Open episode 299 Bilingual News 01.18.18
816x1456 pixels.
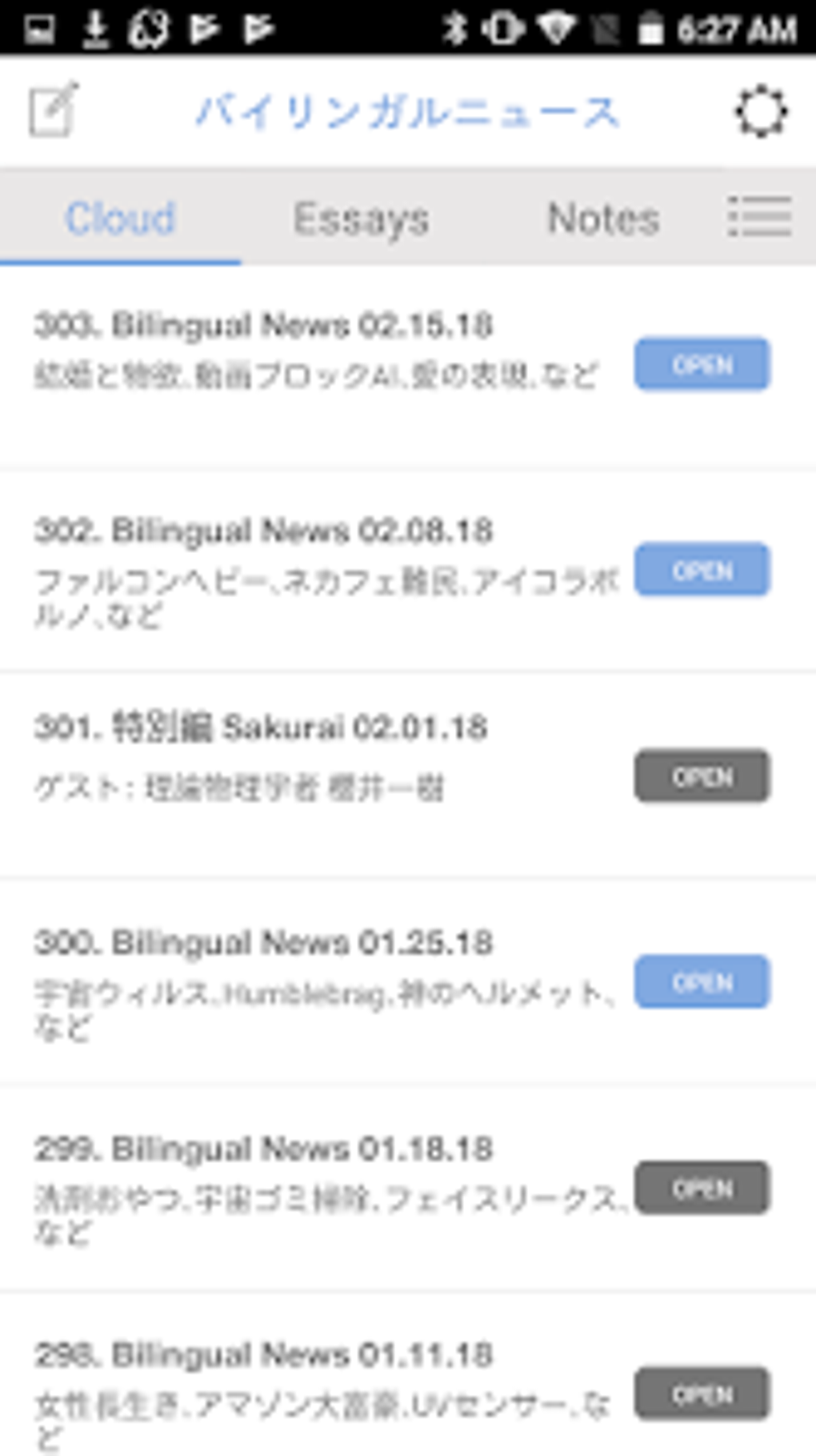click(703, 1188)
